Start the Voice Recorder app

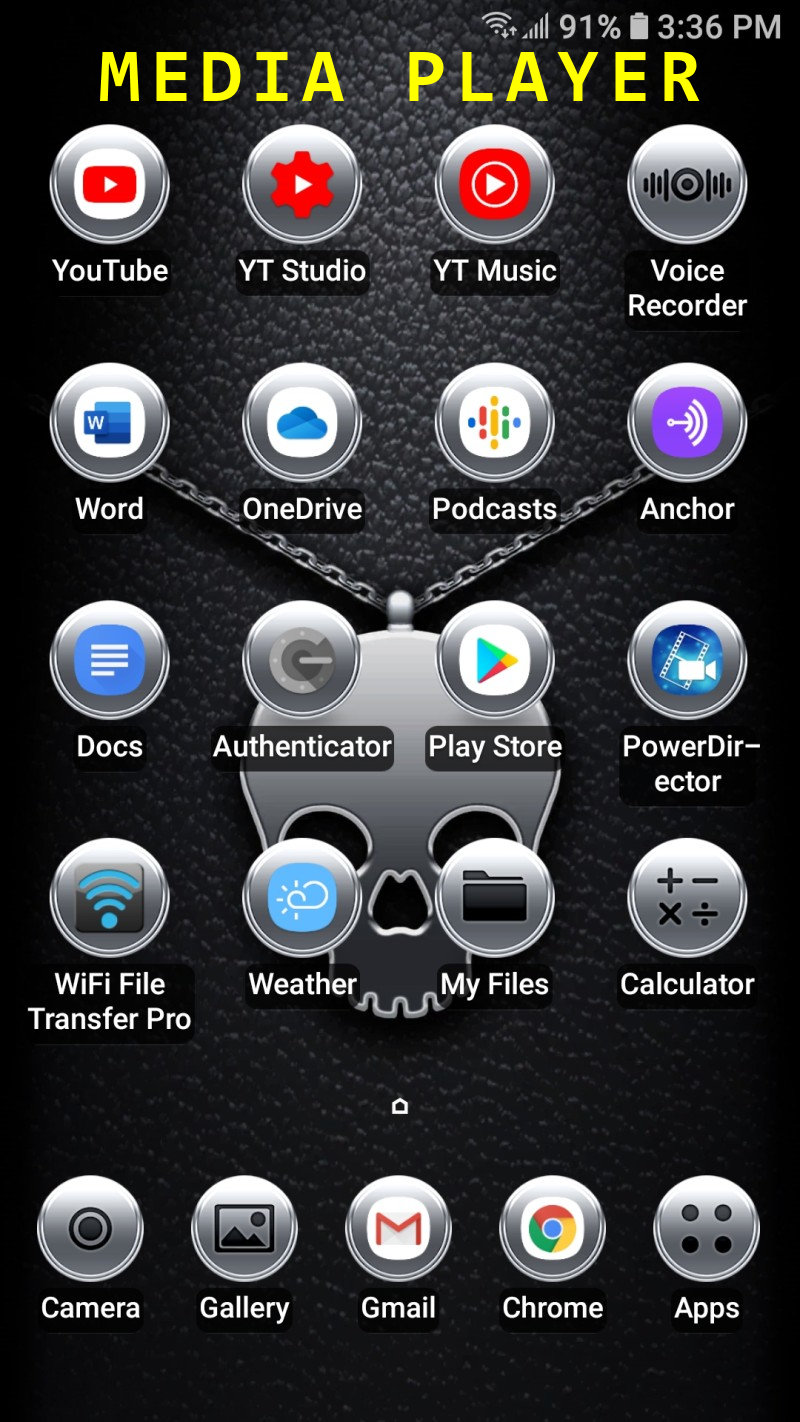(x=687, y=185)
